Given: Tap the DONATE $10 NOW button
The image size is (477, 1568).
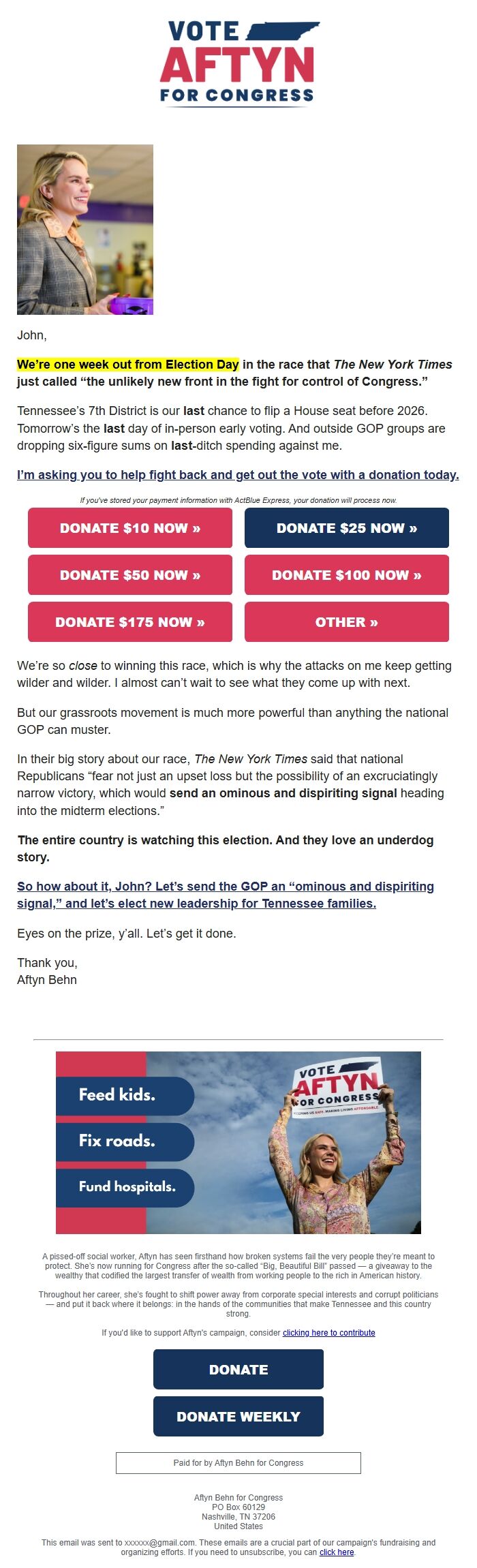Looking at the screenshot, I should pyautogui.click(x=129, y=527).
